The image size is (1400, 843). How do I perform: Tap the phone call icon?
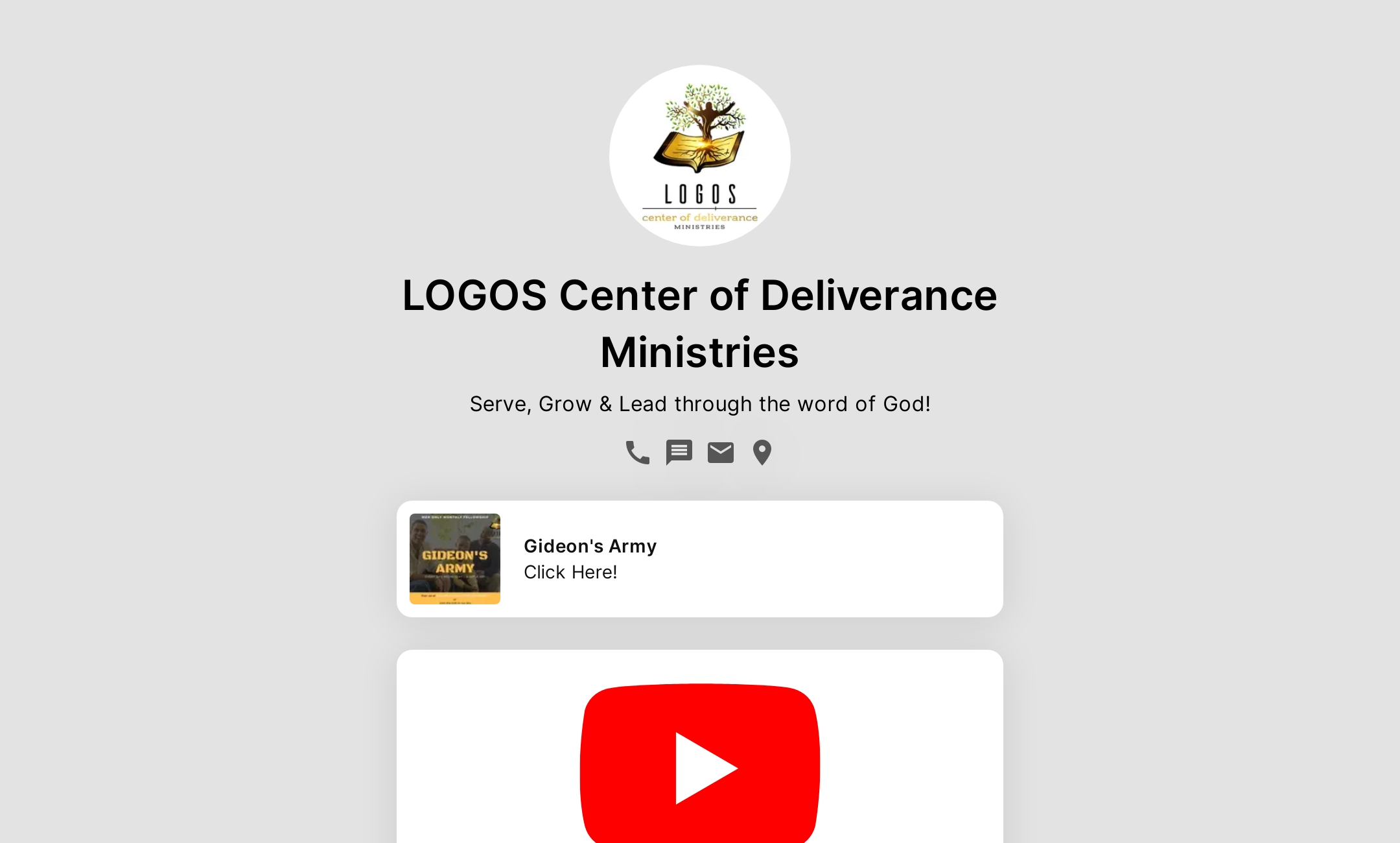(x=637, y=452)
